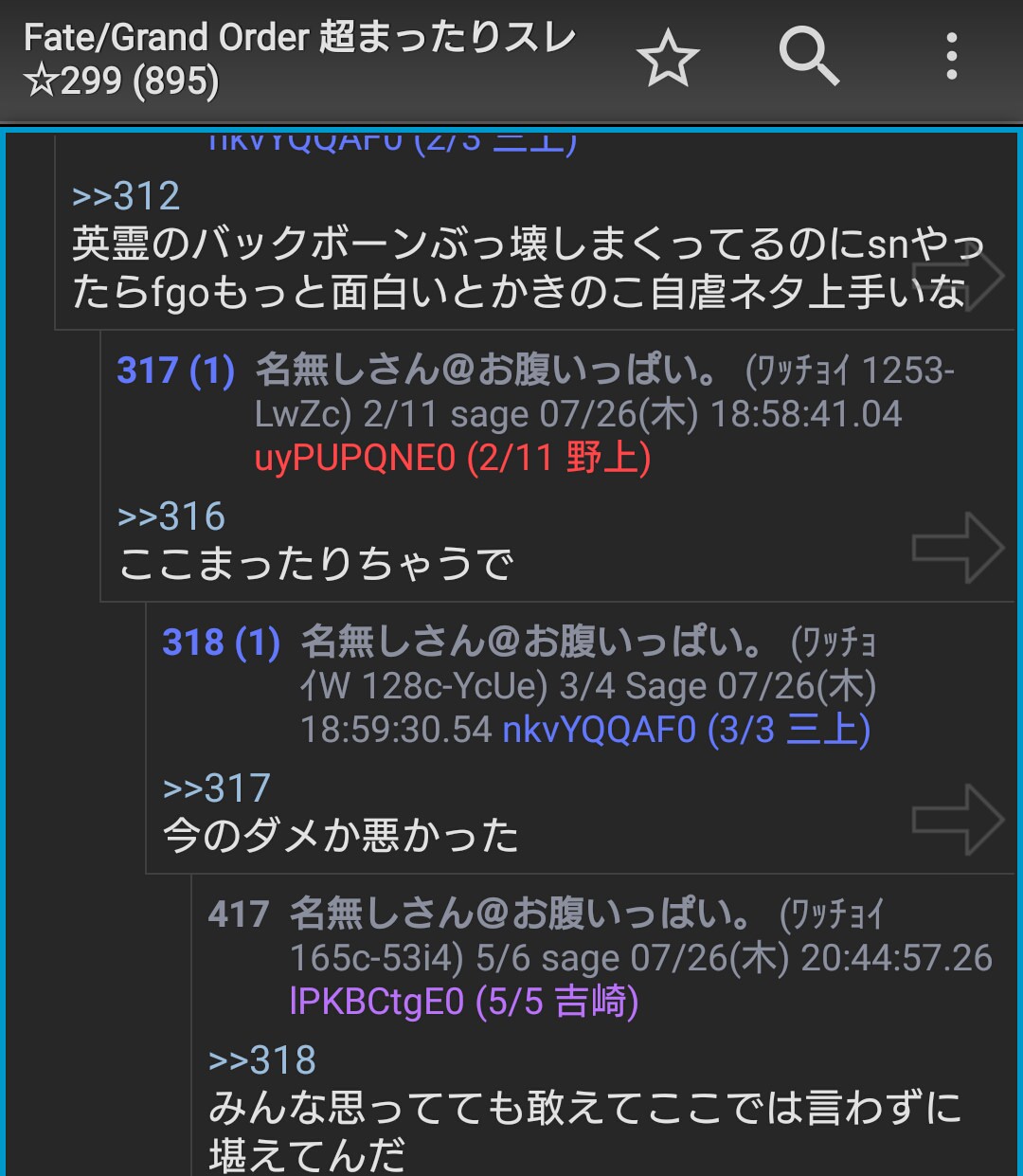Favorite this thread with the star icon
The height and width of the screenshot is (1176, 1023).
[x=668, y=59]
